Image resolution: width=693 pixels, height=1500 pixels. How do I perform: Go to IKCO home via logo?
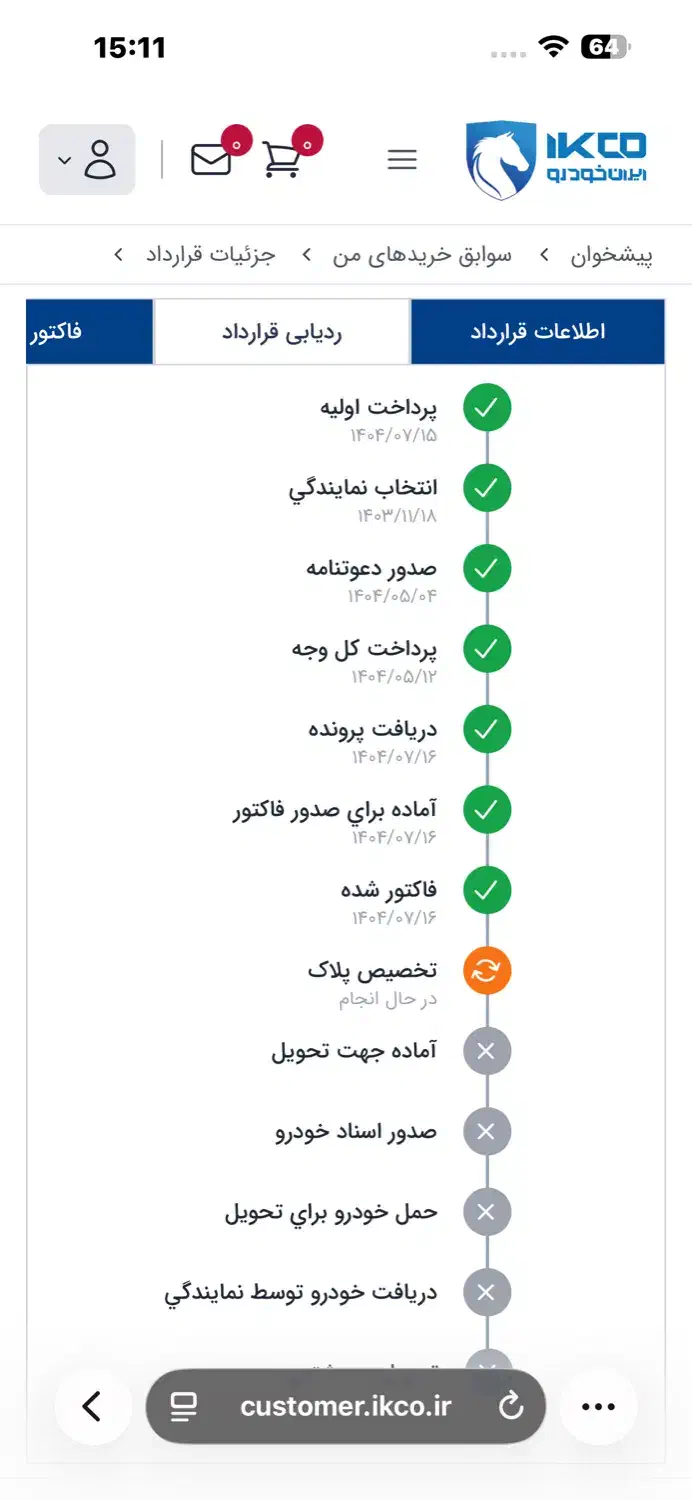tap(557, 160)
